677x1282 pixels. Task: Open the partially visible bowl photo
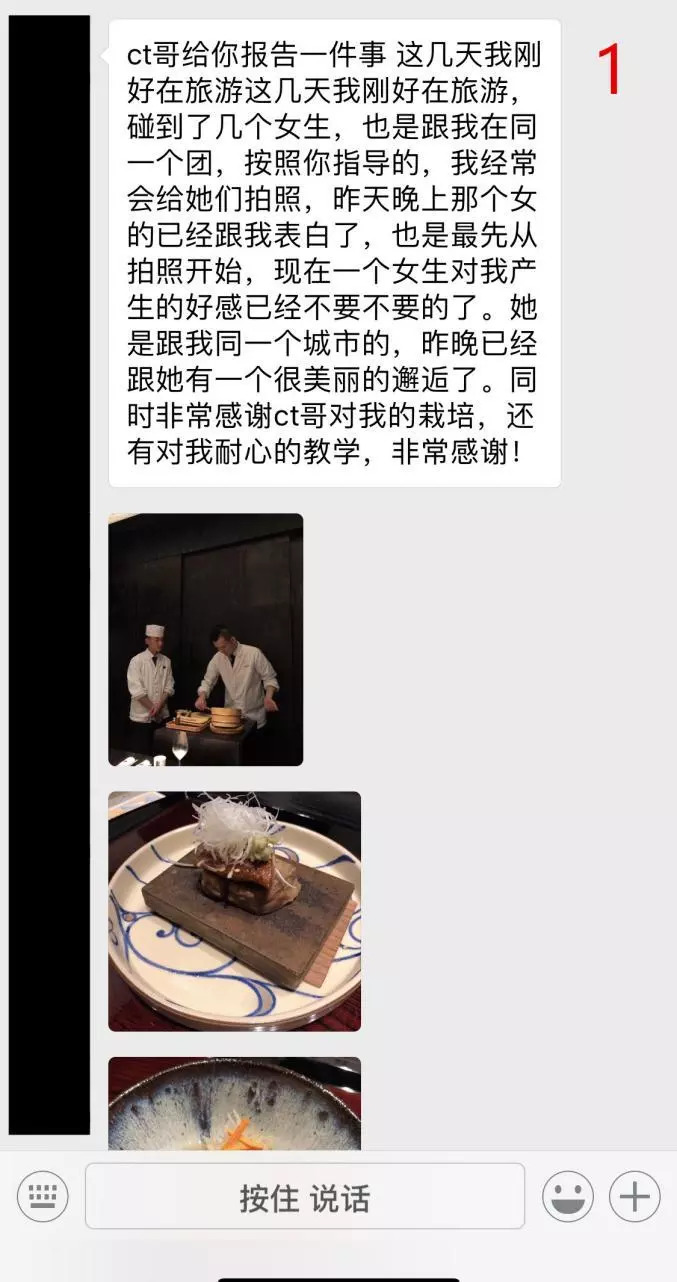(x=234, y=1104)
